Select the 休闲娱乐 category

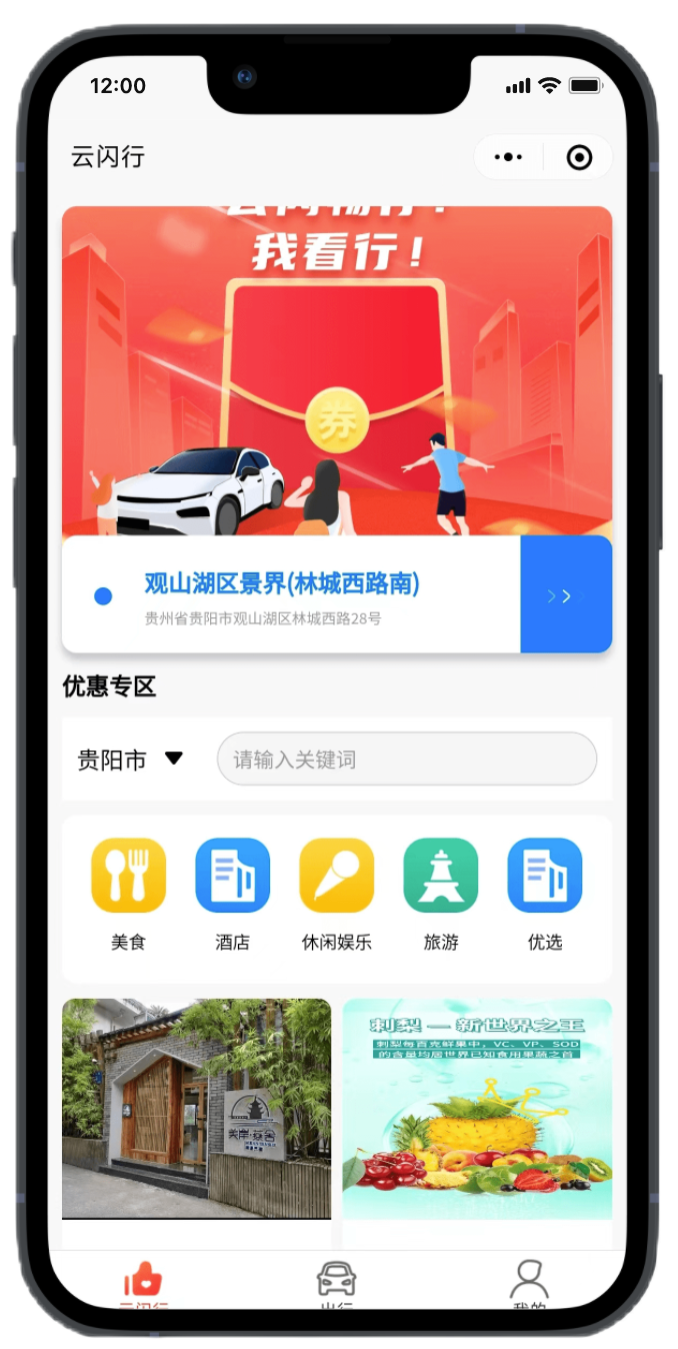337,892
